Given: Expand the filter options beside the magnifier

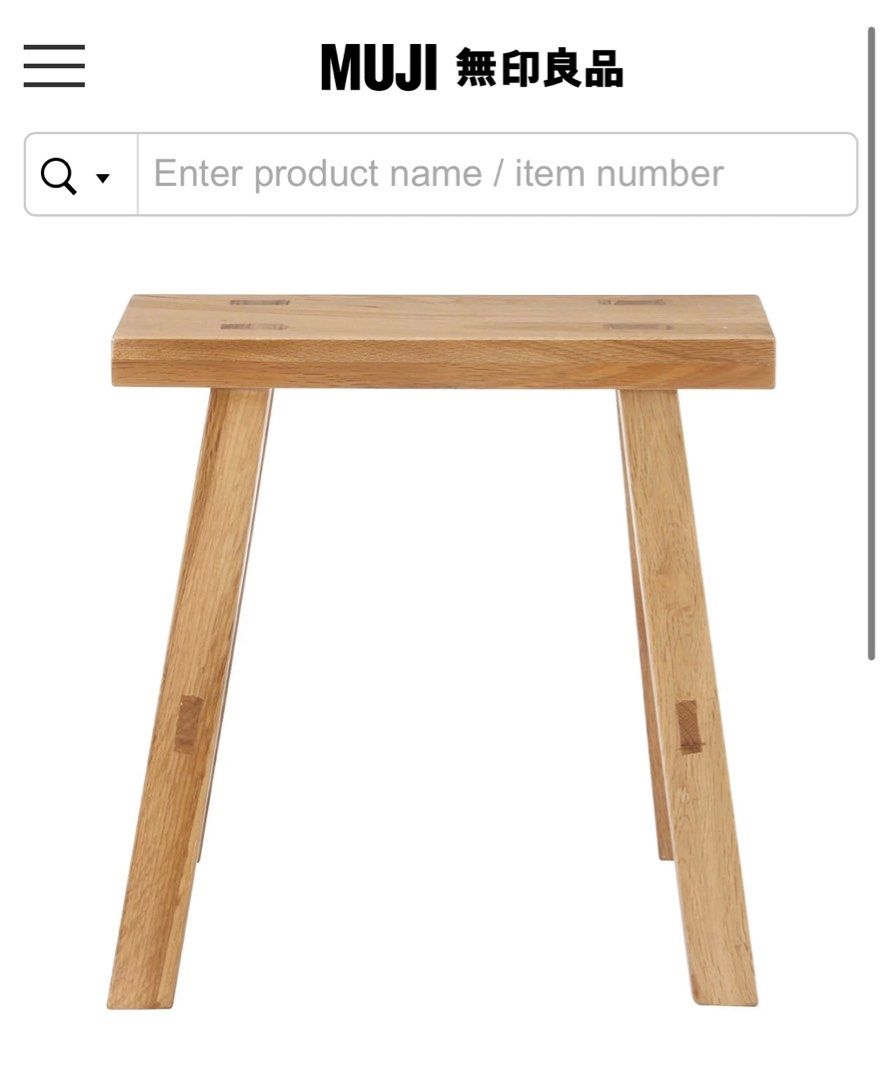Looking at the screenshot, I should click(x=103, y=179).
